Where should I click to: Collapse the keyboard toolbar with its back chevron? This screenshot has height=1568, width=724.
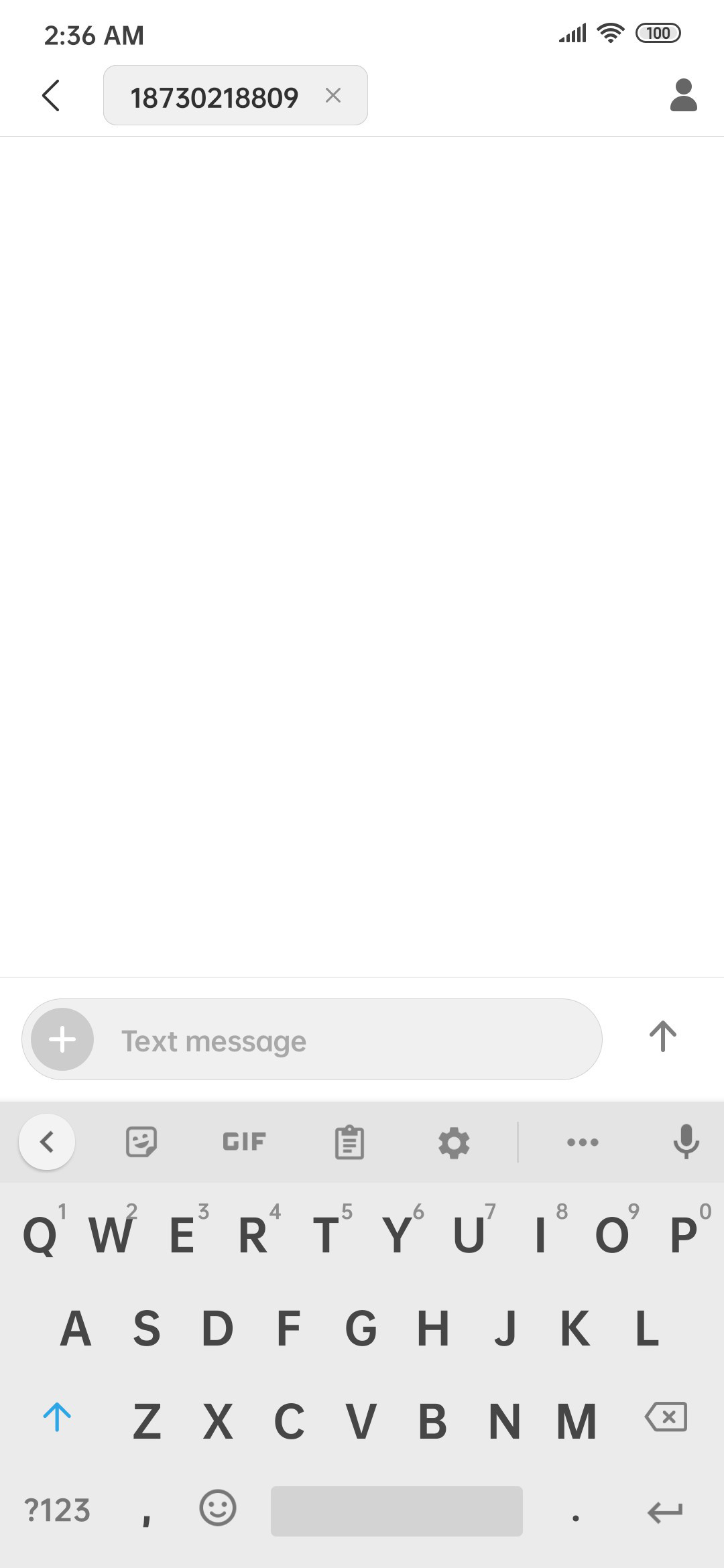point(47,1142)
